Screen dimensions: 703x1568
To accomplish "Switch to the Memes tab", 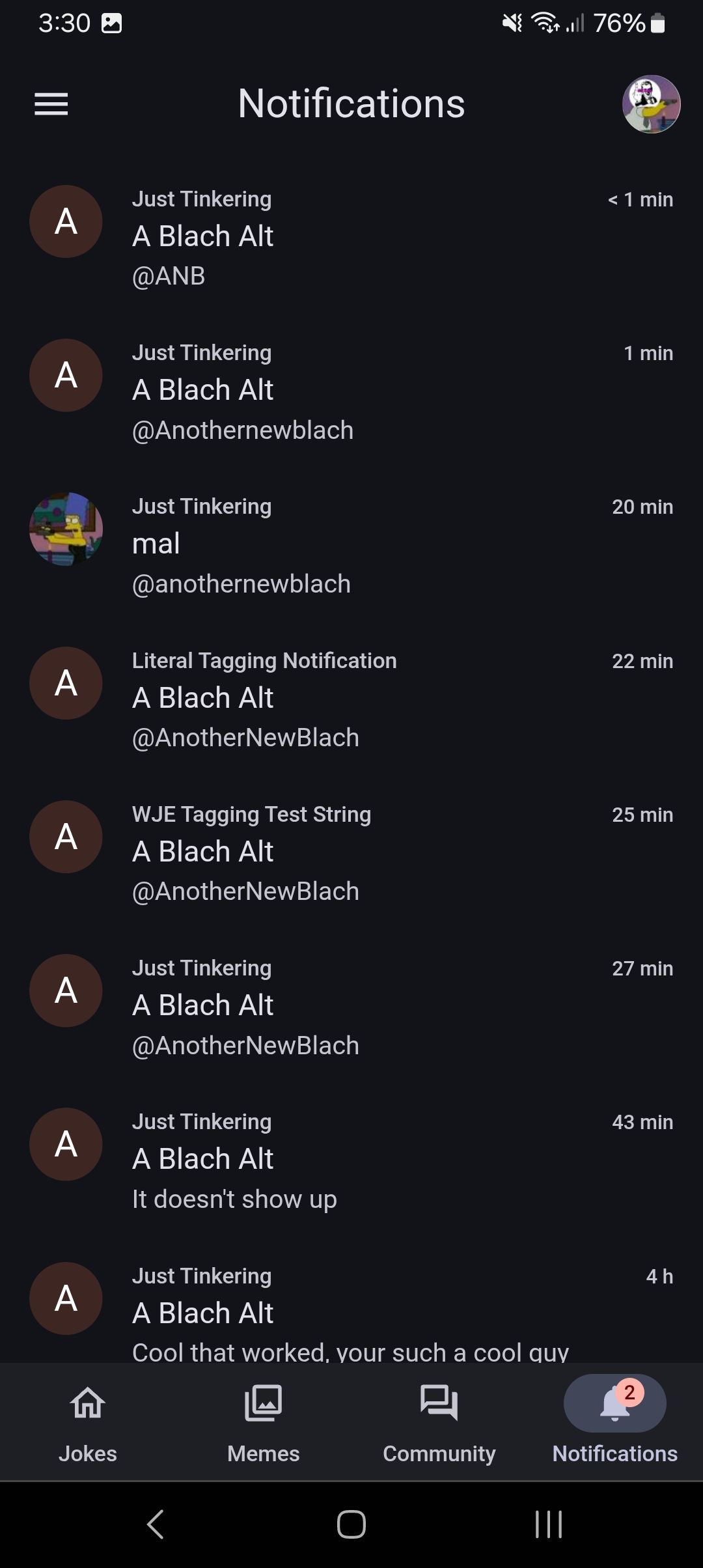I will click(x=264, y=1422).
